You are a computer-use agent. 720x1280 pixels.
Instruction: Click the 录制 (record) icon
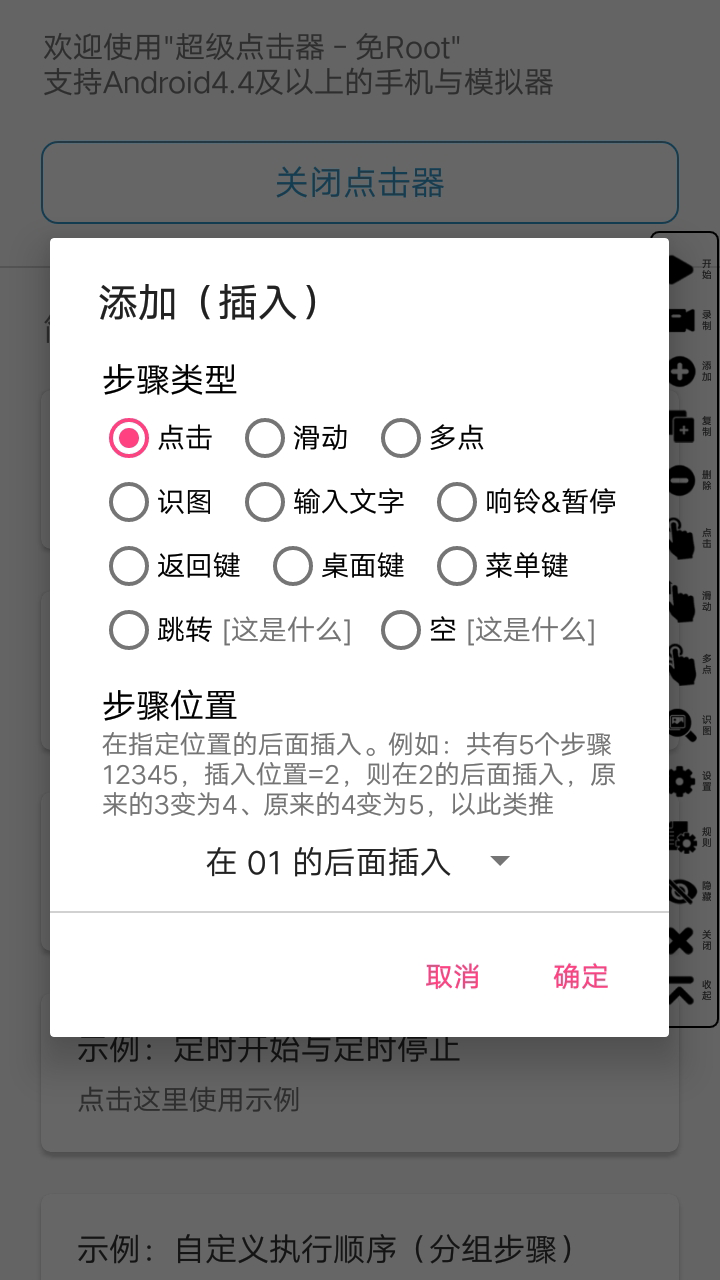click(682, 320)
